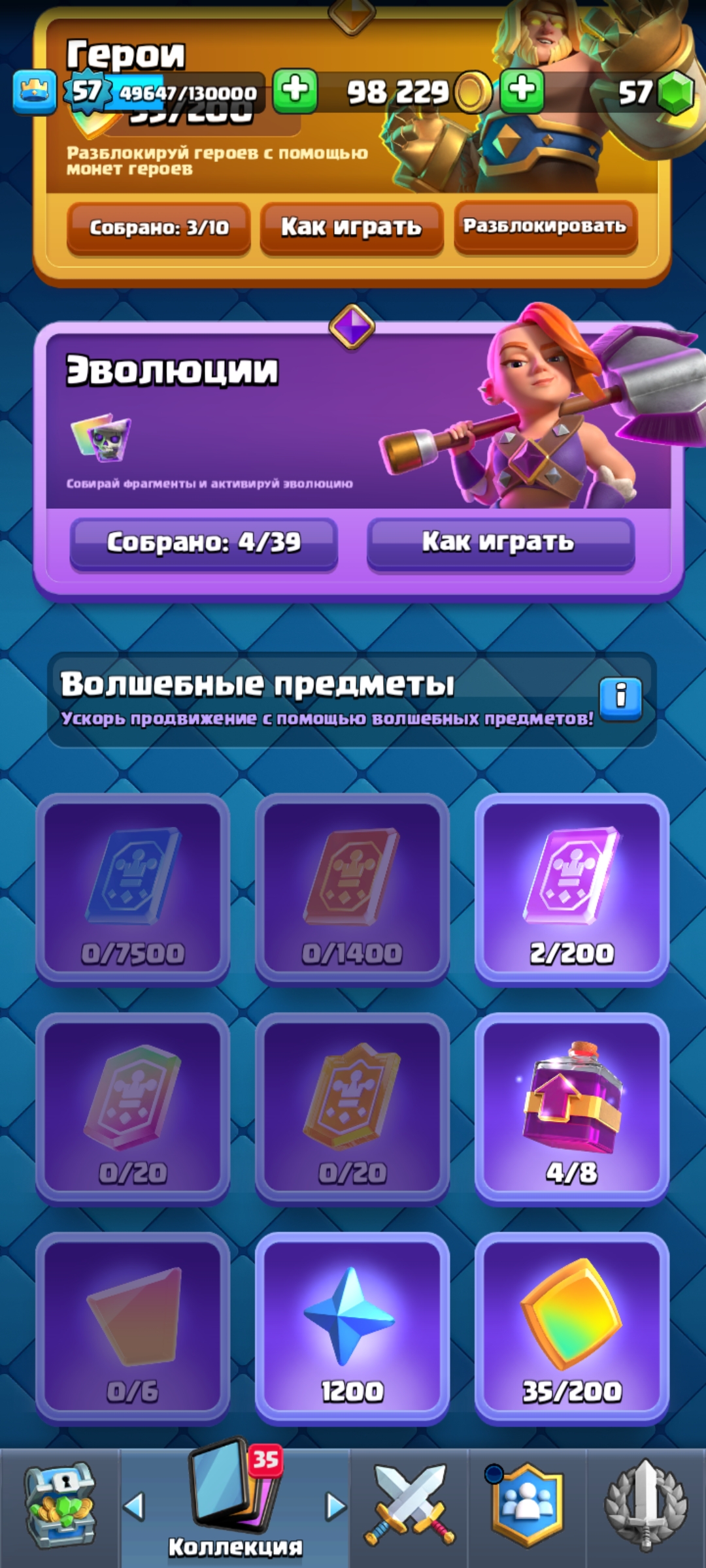Open the 0/1400 red book item
The height and width of the screenshot is (1568, 706).
pos(352,889)
